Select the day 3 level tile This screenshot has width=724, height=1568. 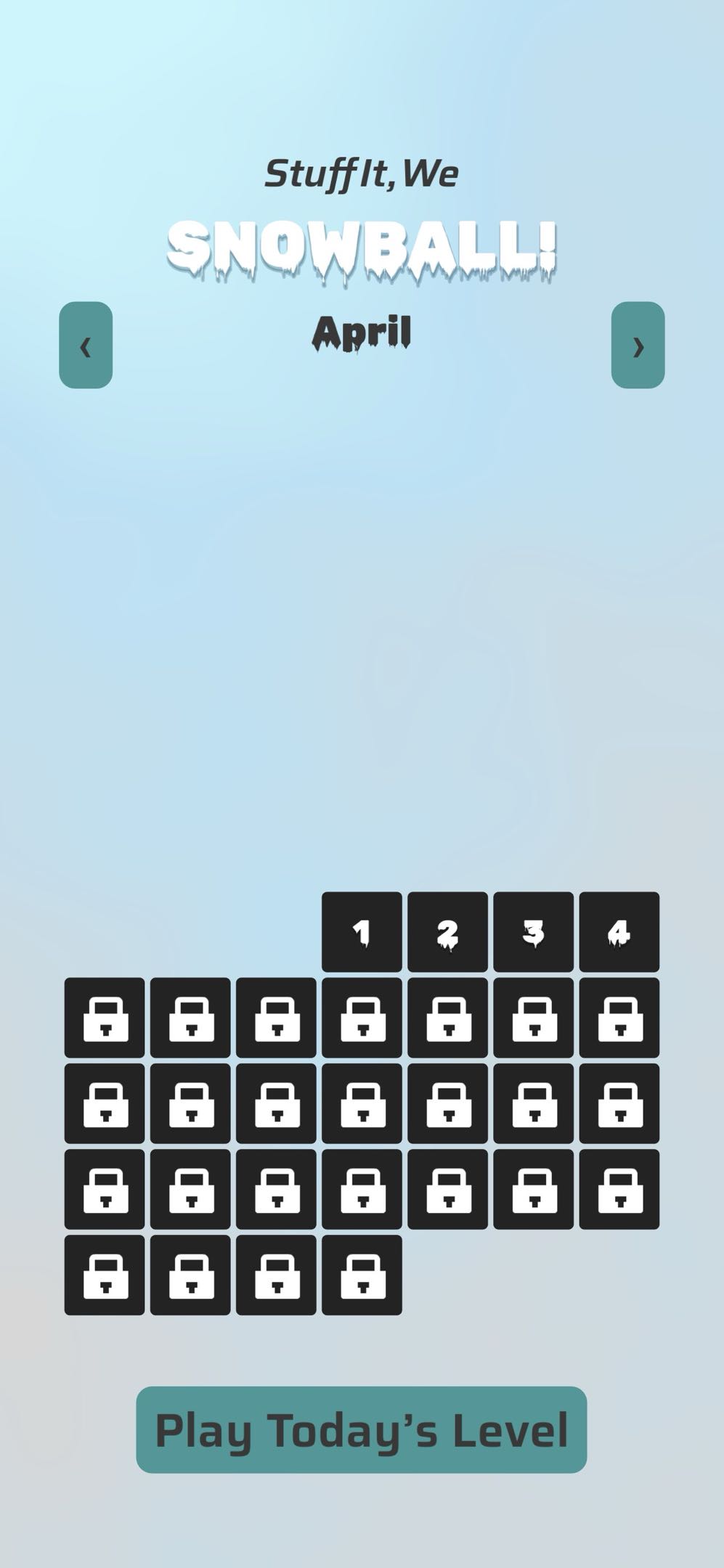(x=533, y=931)
